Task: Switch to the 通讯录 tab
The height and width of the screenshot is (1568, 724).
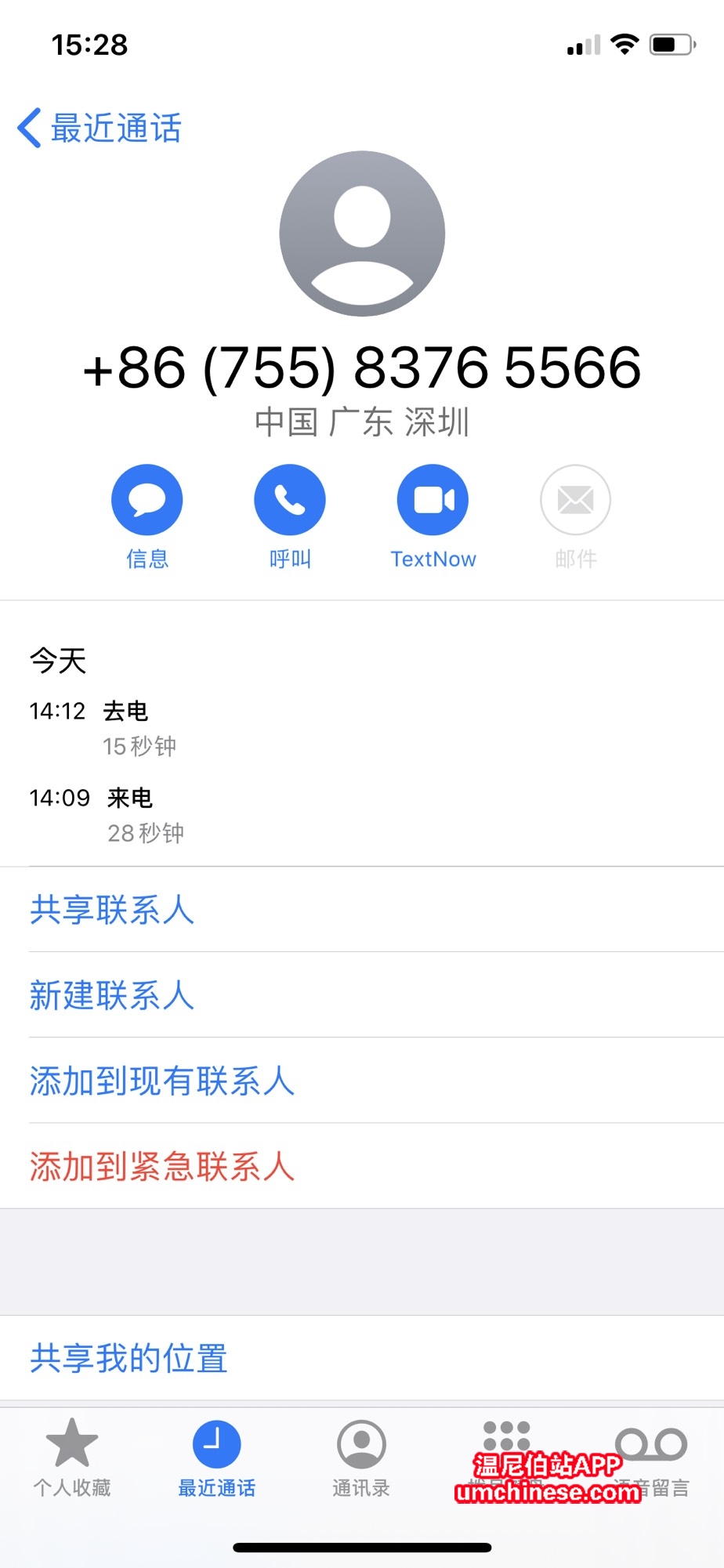Action: pos(361,1458)
